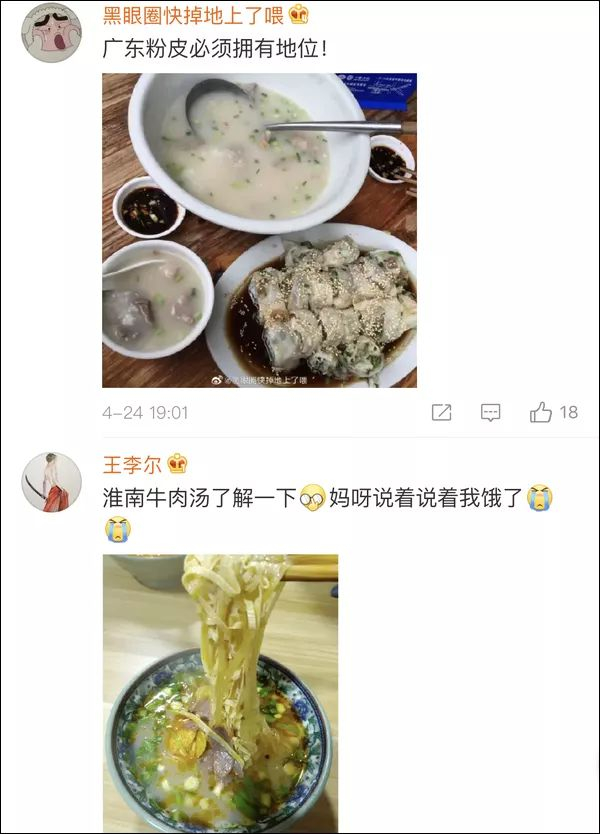Open 王李尔's avatar
The width and height of the screenshot is (600, 834).
tap(51, 482)
